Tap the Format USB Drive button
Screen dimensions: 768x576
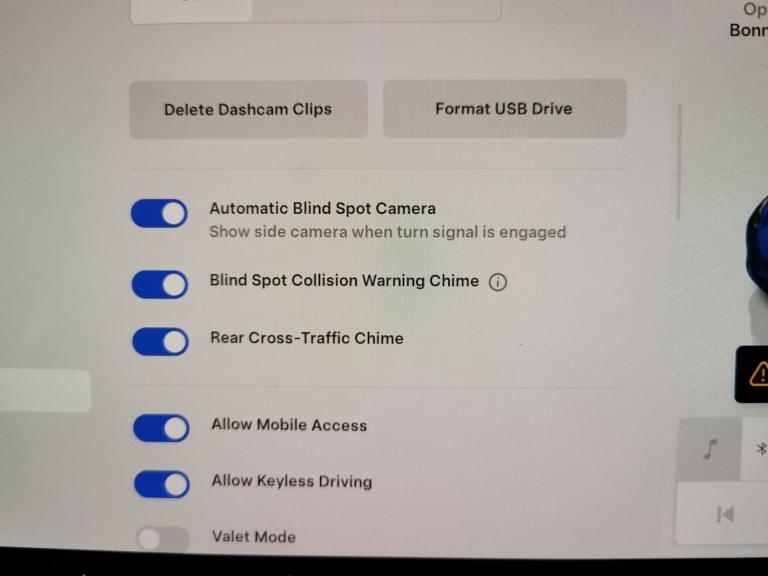(504, 109)
